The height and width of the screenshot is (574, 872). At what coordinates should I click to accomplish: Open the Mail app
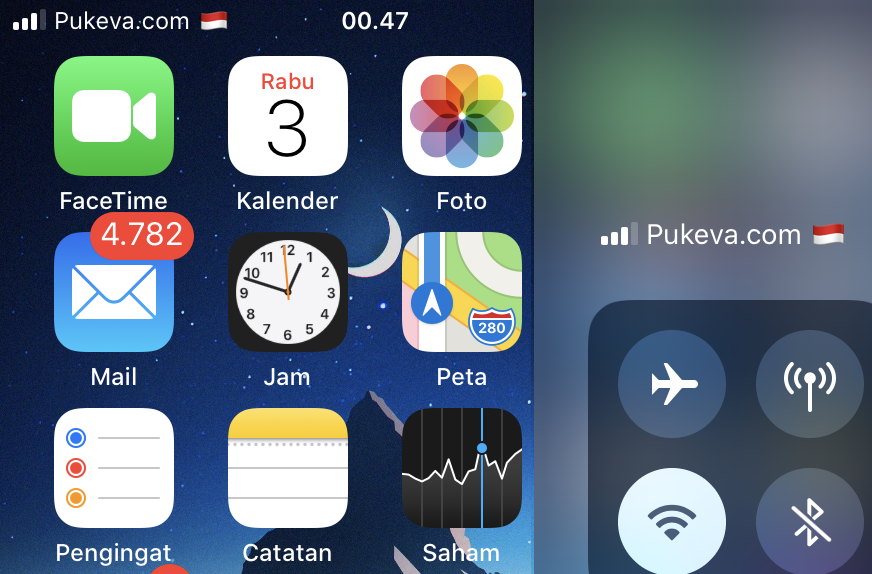pyautogui.click(x=114, y=292)
